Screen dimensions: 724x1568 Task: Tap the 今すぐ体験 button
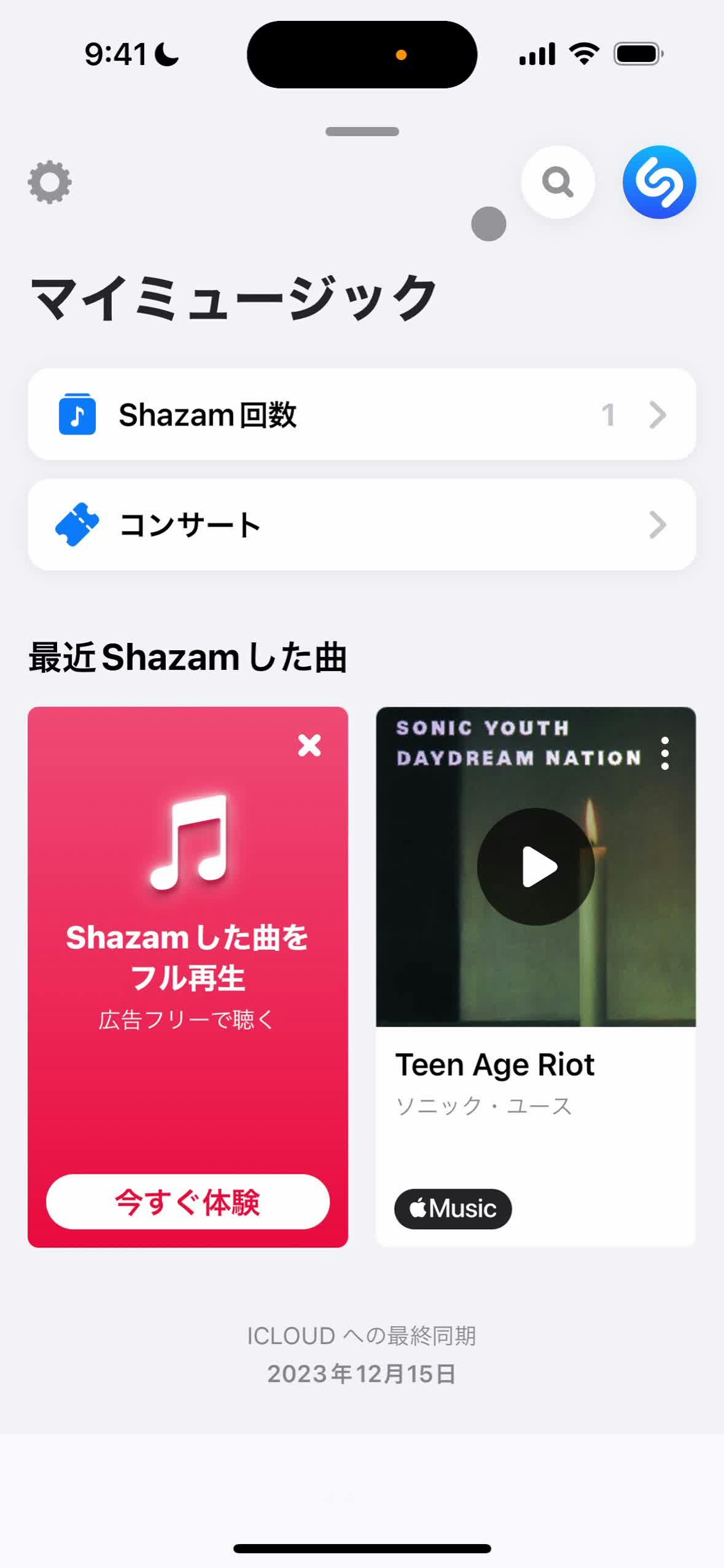click(x=188, y=1201)
